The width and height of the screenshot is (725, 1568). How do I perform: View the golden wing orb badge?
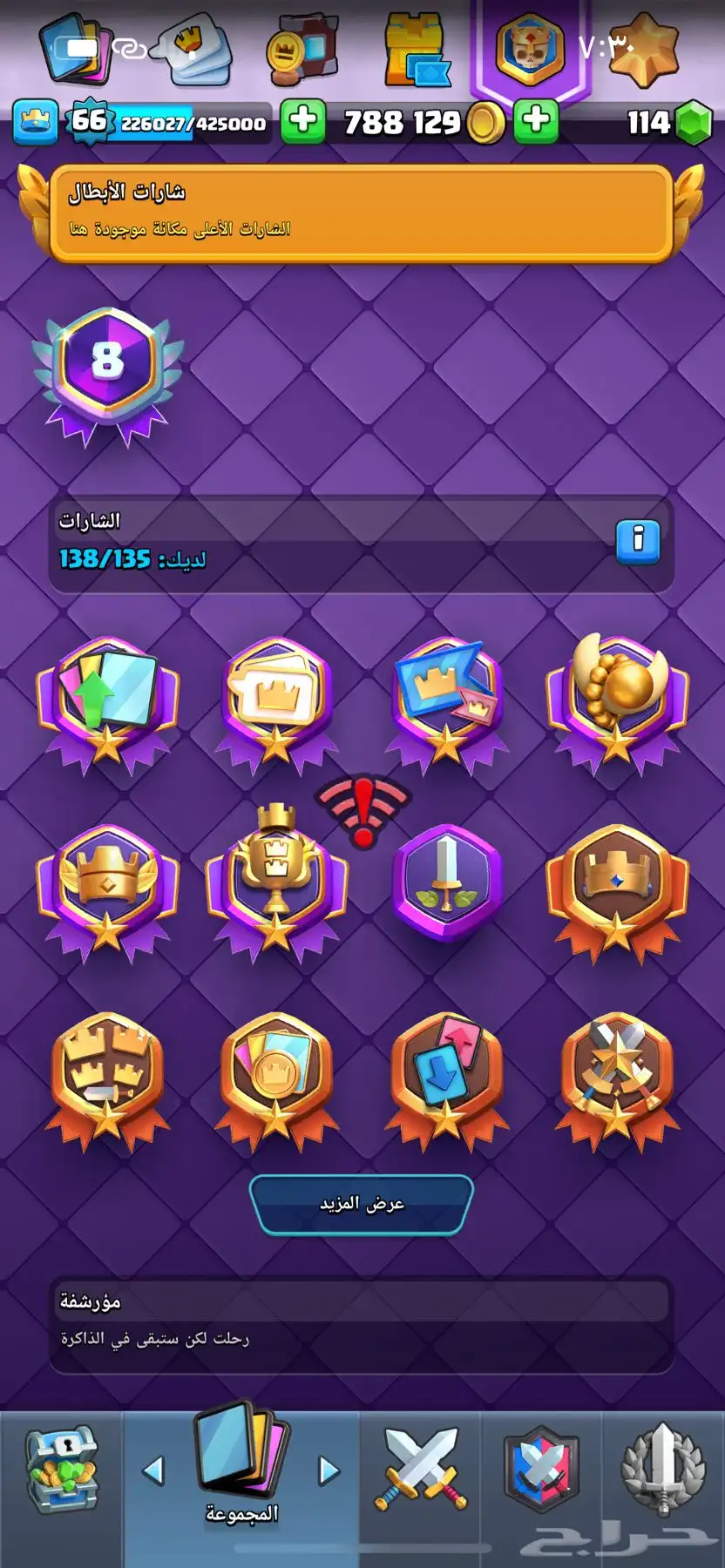coord(616,697)
